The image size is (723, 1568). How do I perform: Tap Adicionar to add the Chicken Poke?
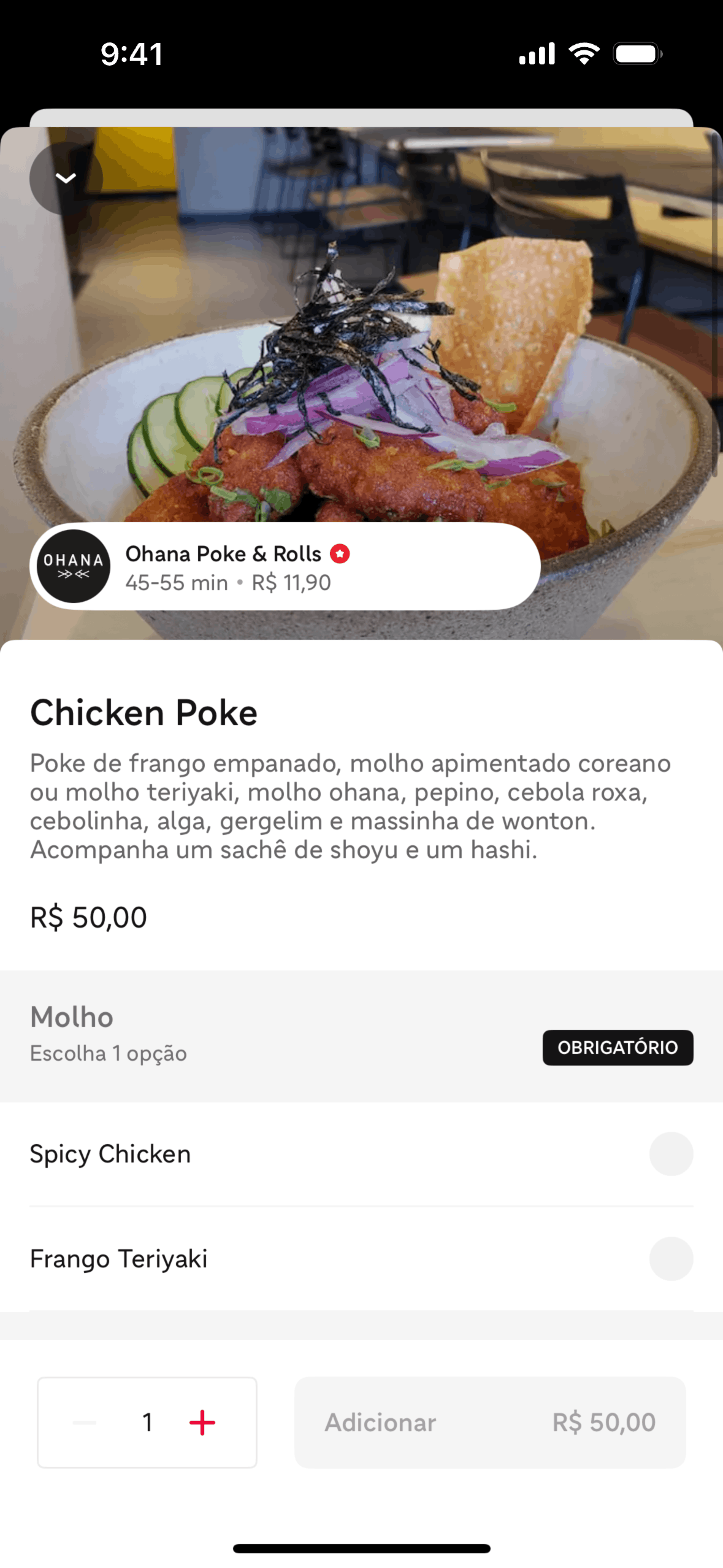tap(489, 1422)
